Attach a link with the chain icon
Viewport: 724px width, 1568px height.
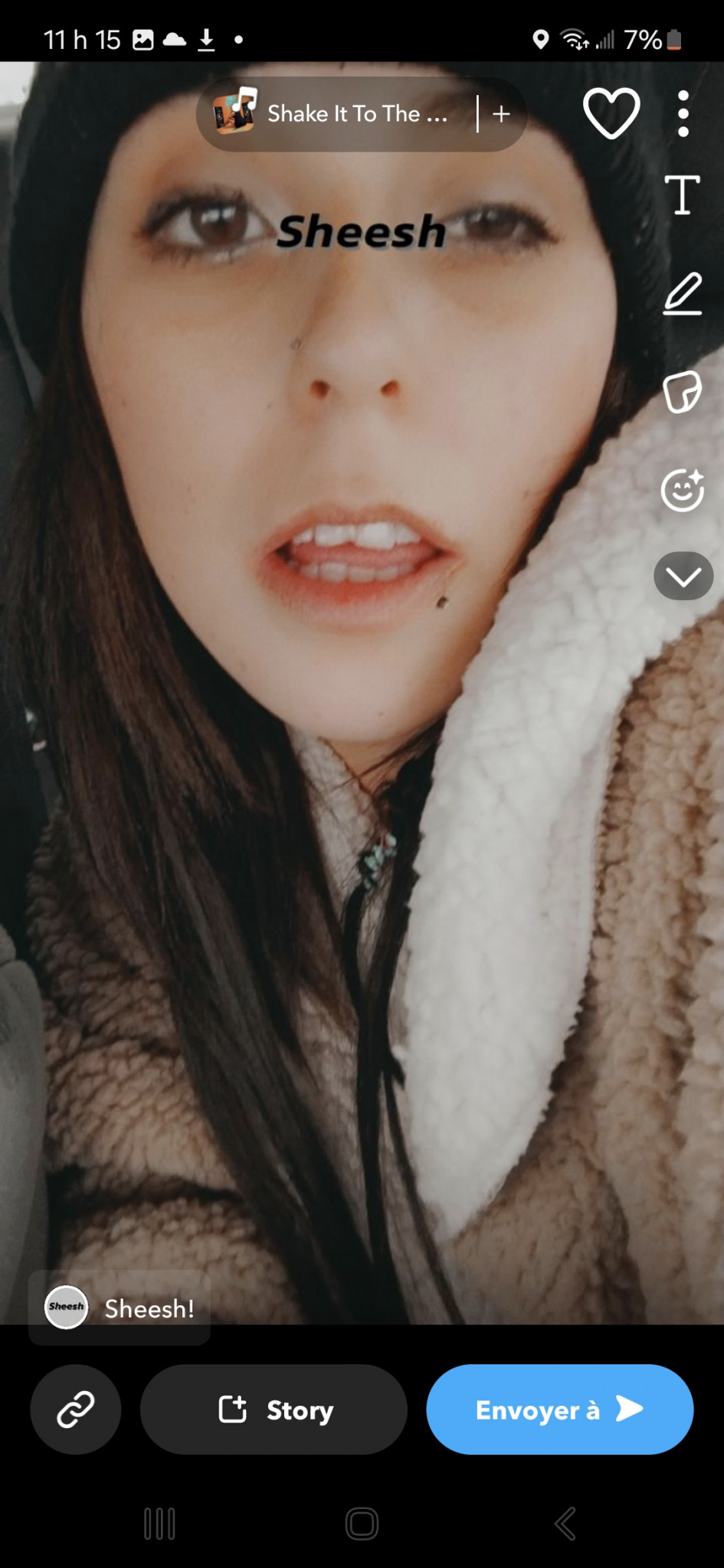(x=76, y=1409)
